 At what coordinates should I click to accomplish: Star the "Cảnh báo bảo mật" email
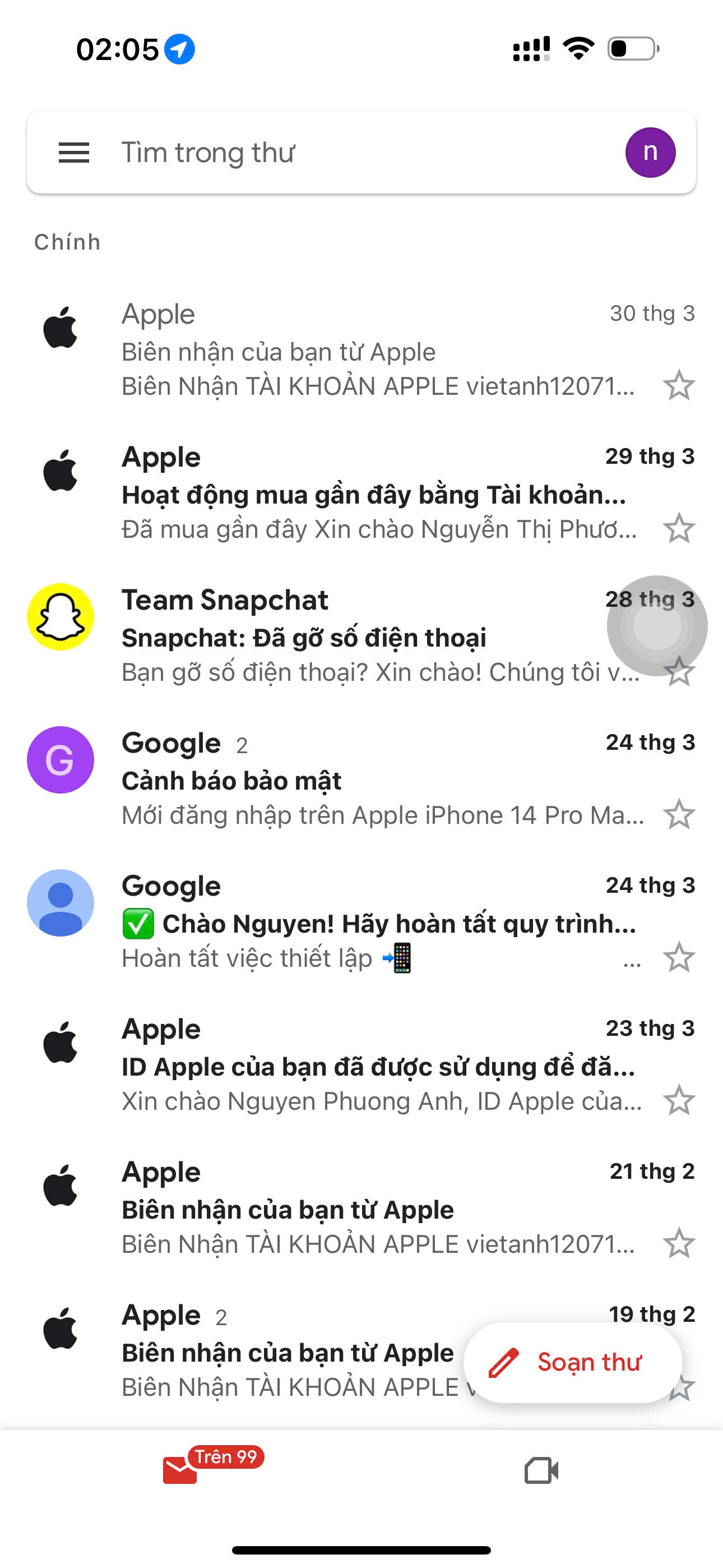679,814
